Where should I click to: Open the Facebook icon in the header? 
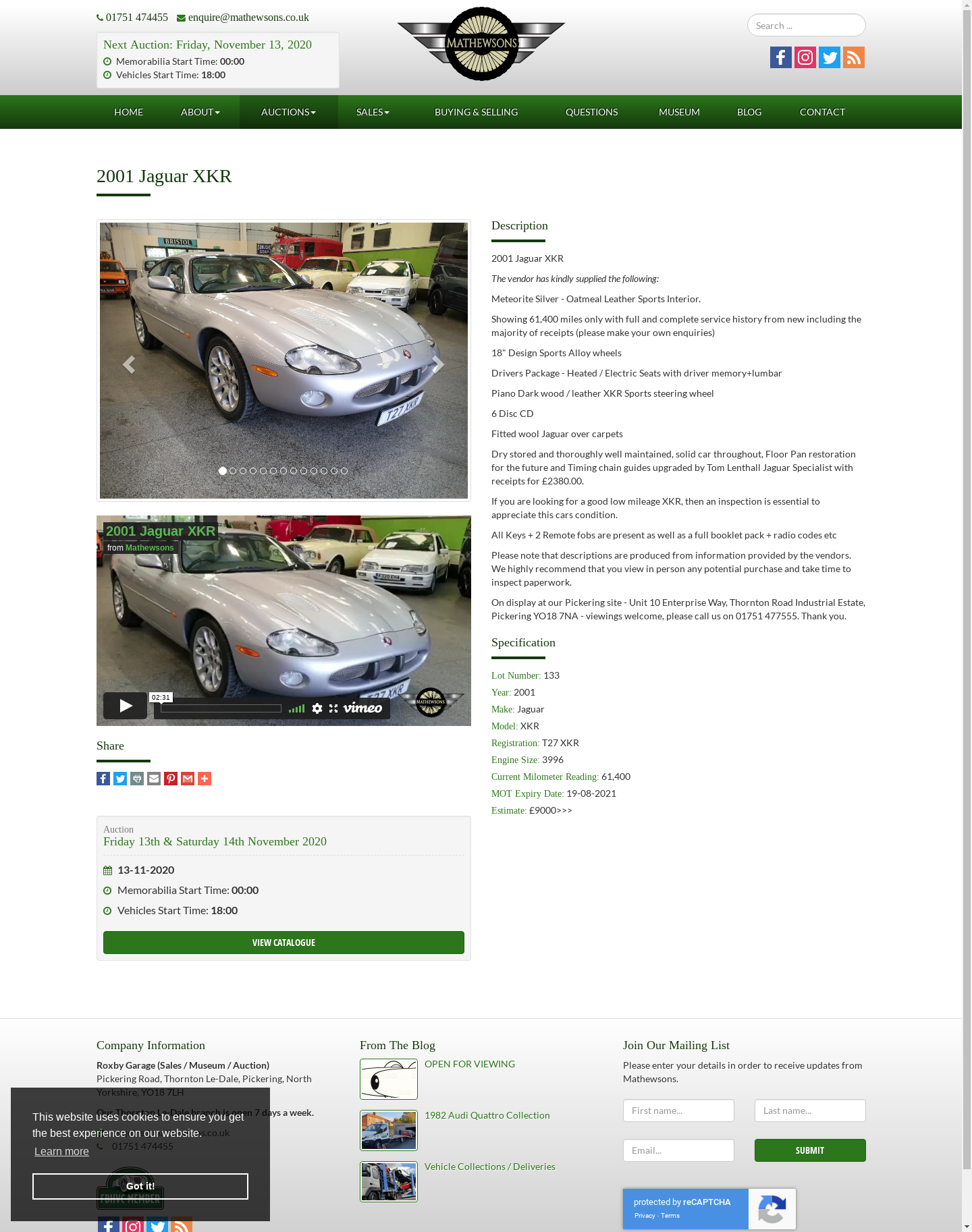pyautogui.click(x=781, y=57)
